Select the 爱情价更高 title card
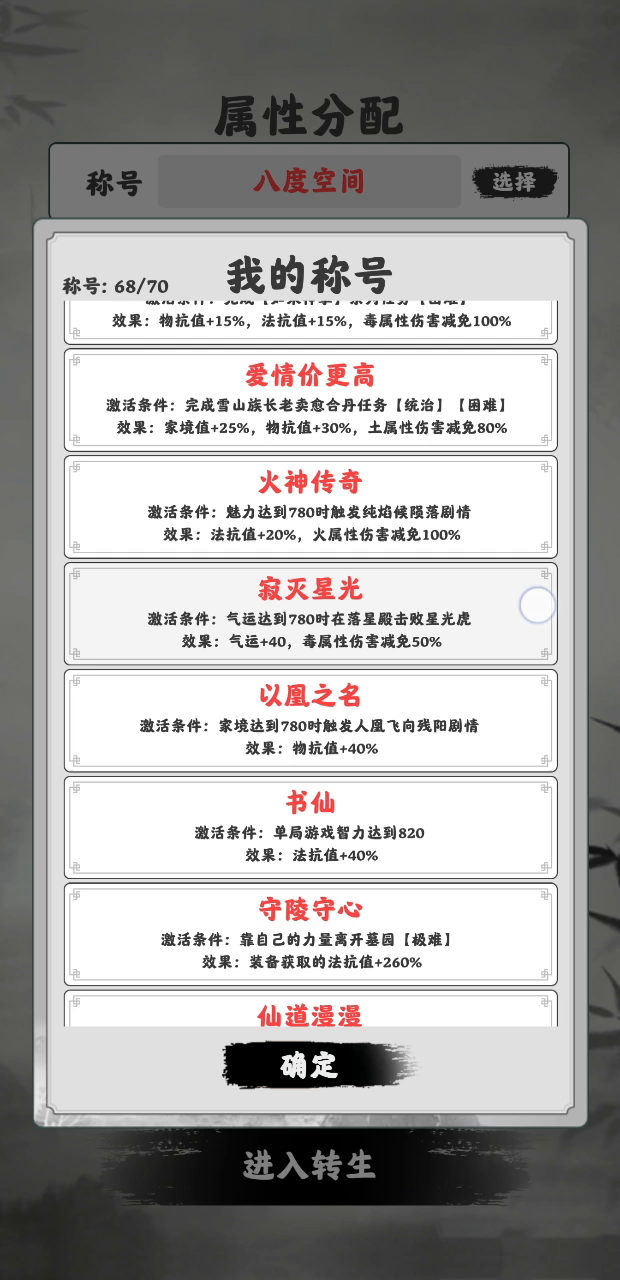620x1280 pixels. point(310,400)
